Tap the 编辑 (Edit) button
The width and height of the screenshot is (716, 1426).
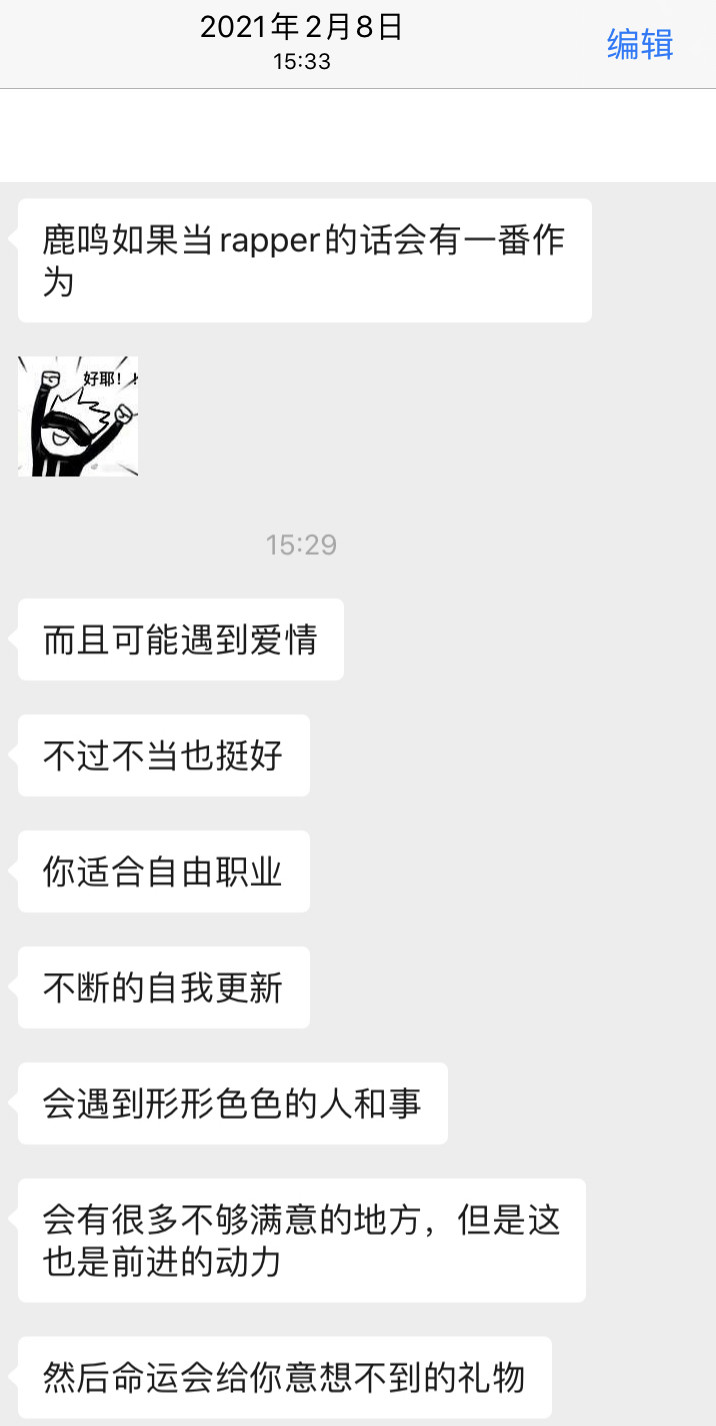pyautogui.click(x=640, y=44)
